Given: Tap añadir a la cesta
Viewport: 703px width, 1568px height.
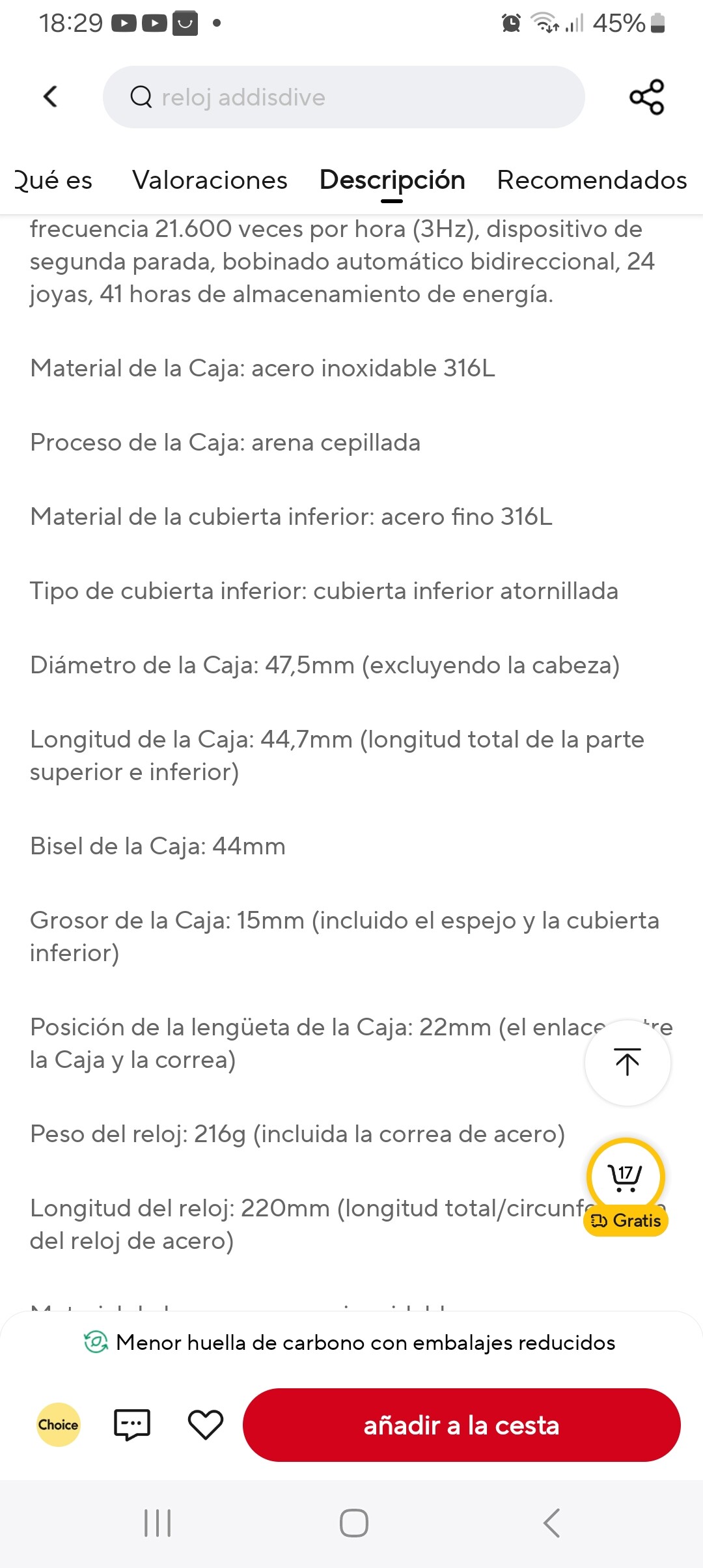Looking at the screenshot, I should [462, 1425].
